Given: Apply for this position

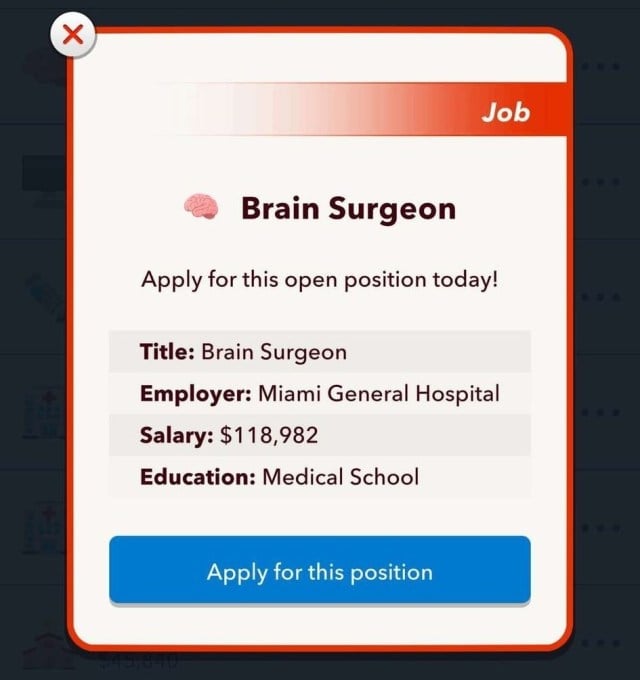Looking at the screenshot, I should click(319, 571).
